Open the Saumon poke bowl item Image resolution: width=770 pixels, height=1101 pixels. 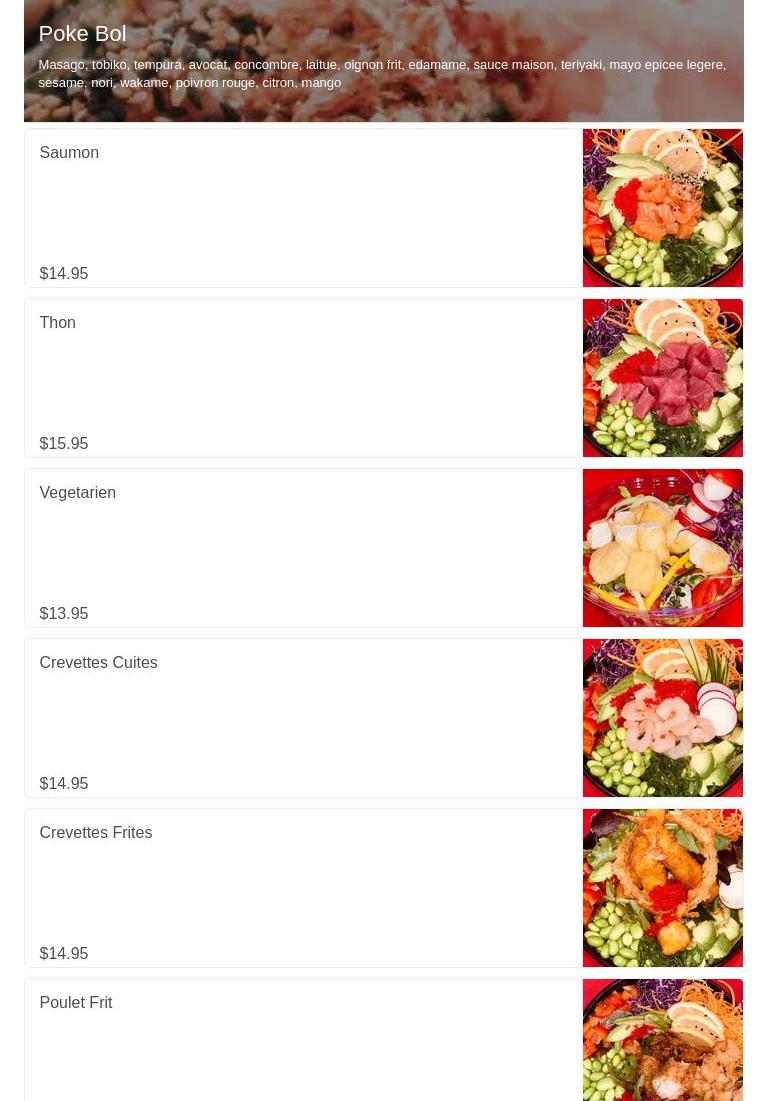(x=69, y=153)
